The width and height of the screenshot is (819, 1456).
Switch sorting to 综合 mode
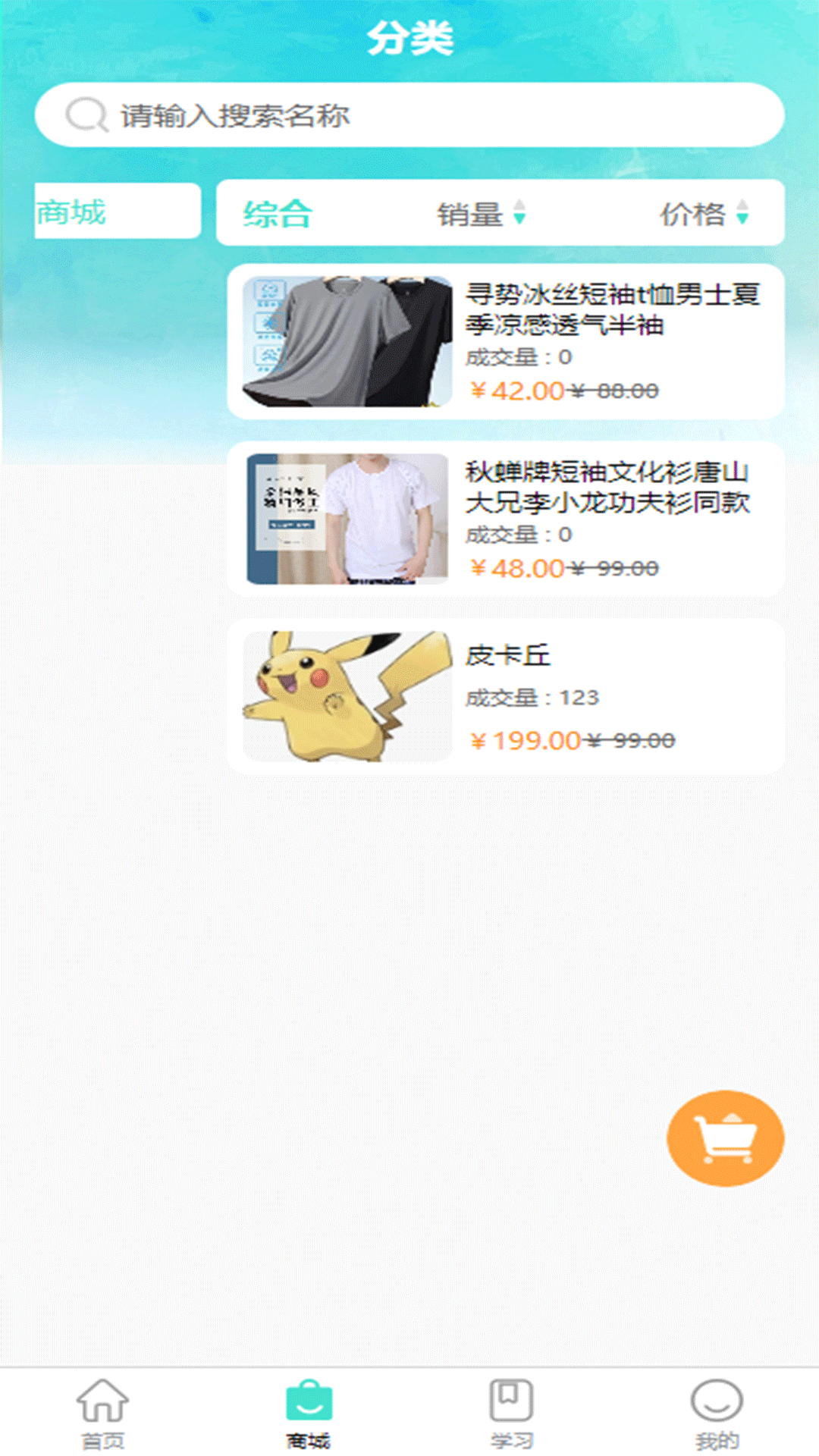[278, 214]
